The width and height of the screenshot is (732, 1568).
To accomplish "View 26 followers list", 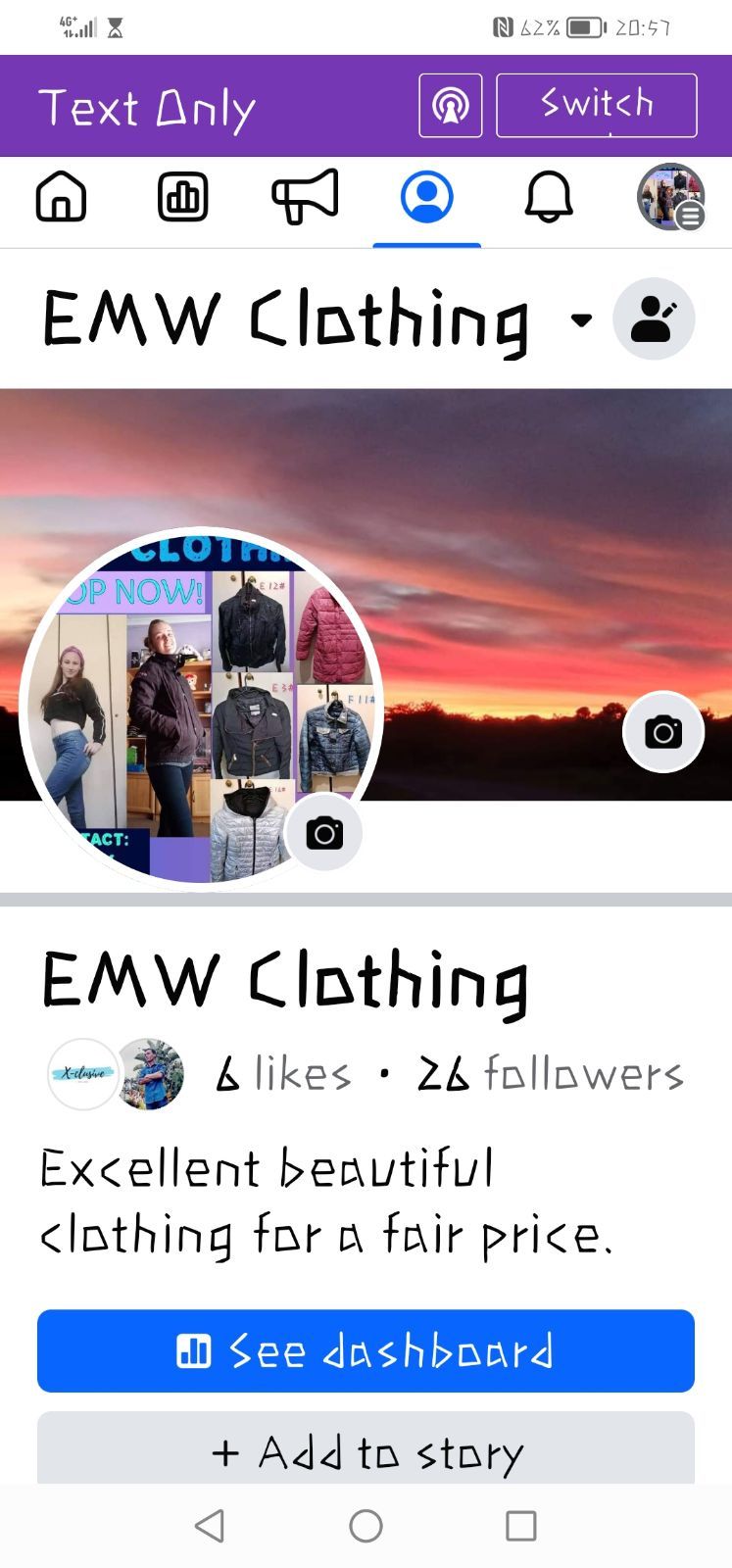I will pos(550,1075).
